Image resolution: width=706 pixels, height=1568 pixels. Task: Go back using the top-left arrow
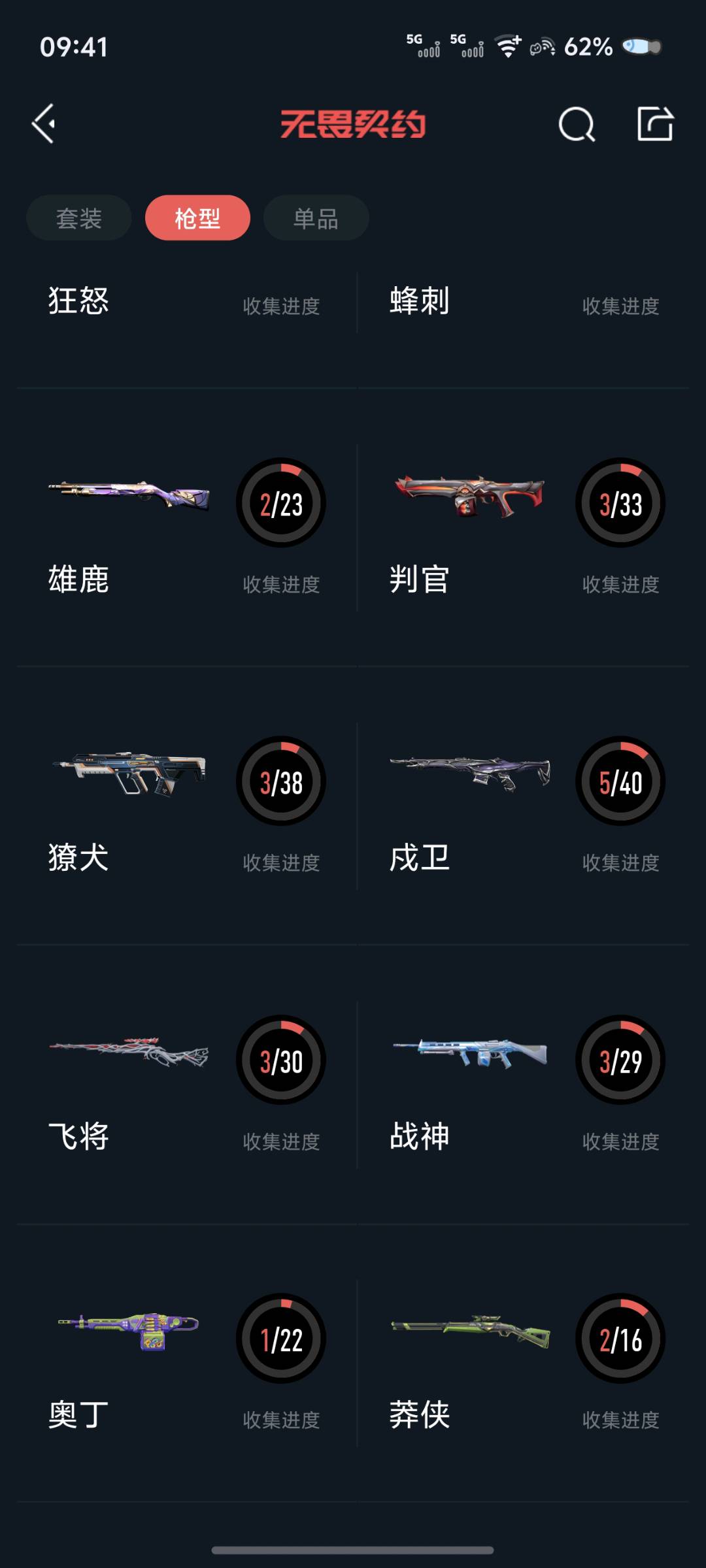click(x=44, y=123)
